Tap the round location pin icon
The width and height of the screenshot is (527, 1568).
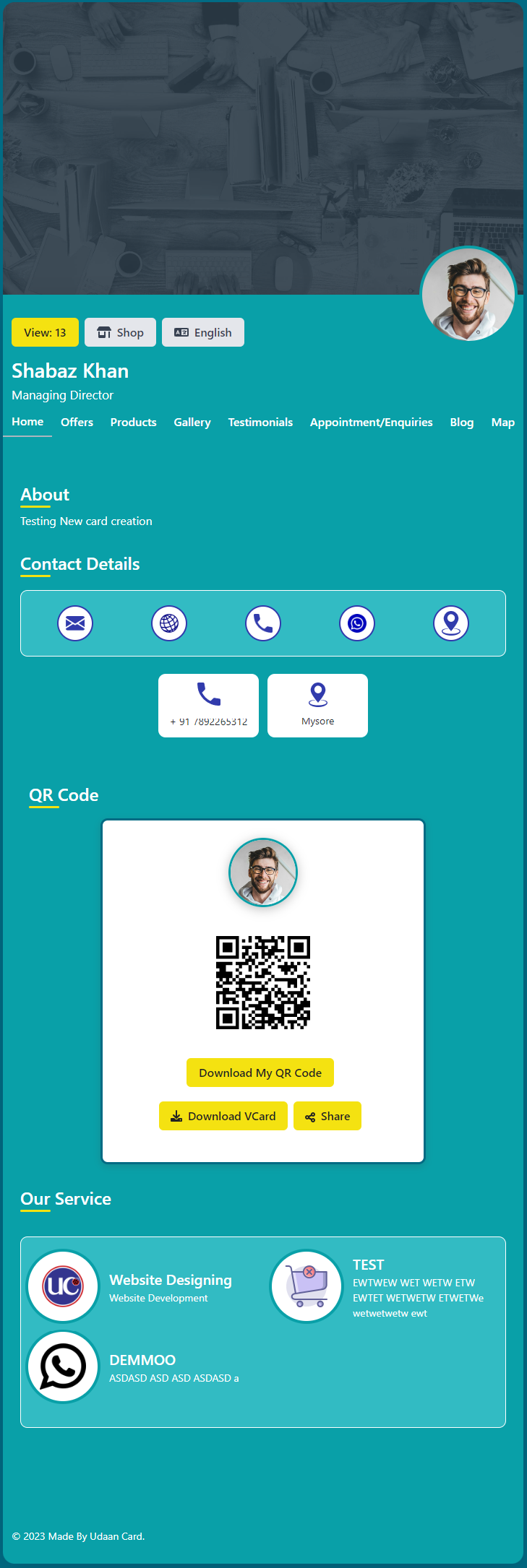[451, 623]
